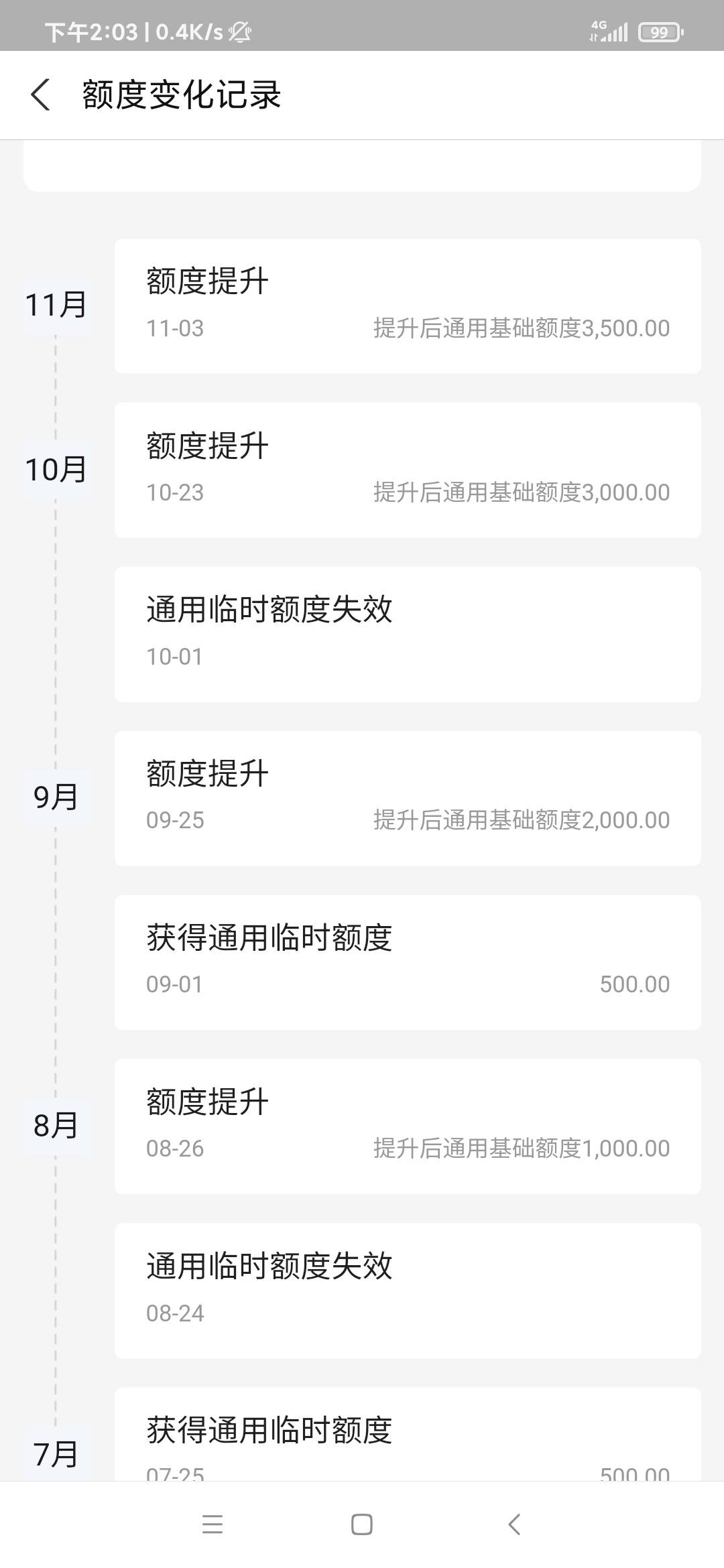Viewport: 724px width, 1568px height.
Task: Open the 11-03 额度提升 record
Action: tap(408, 306)
